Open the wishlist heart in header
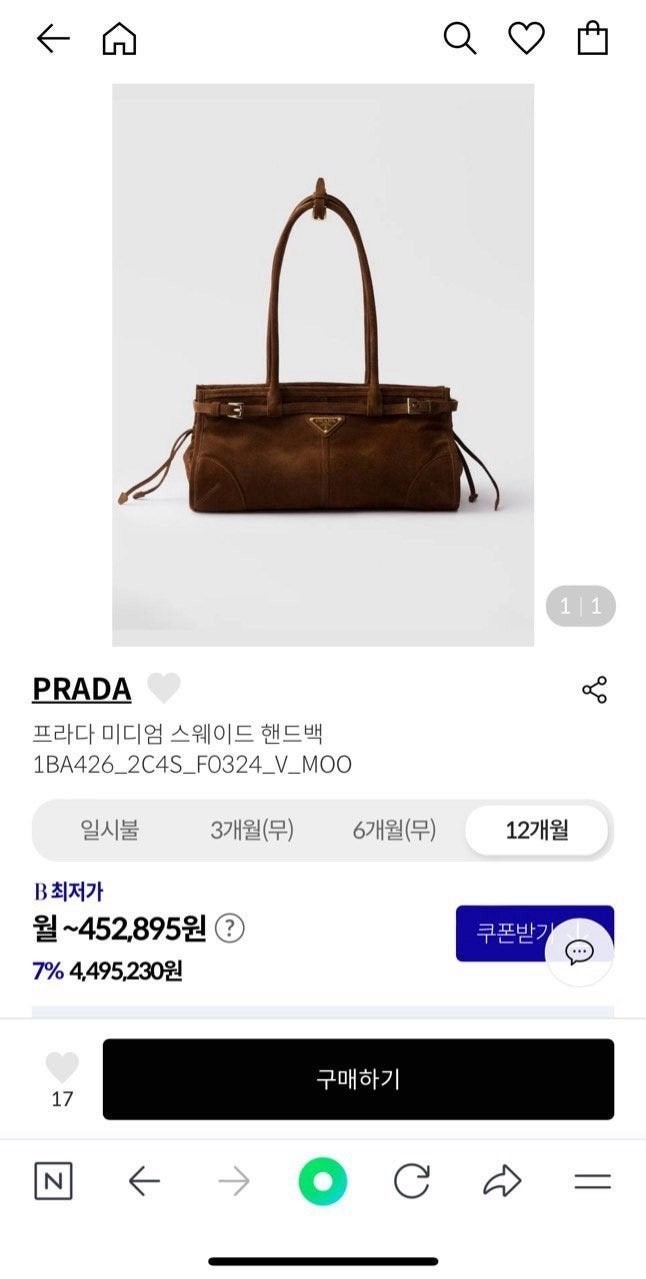This screenshot has width=646, height=1279. pos(526,38)
